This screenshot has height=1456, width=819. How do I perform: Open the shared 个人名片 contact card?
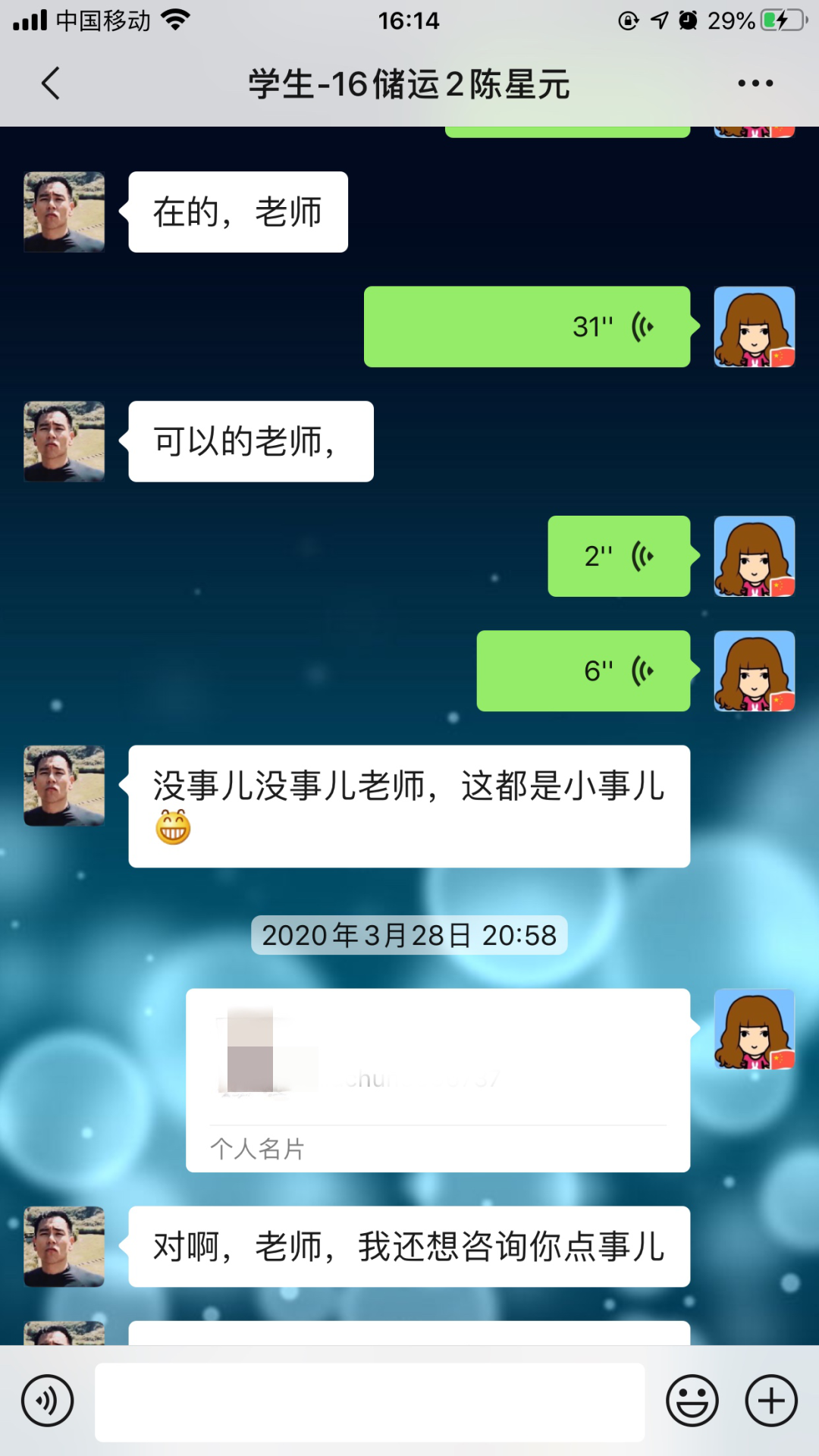click(x=438, y=1080)
